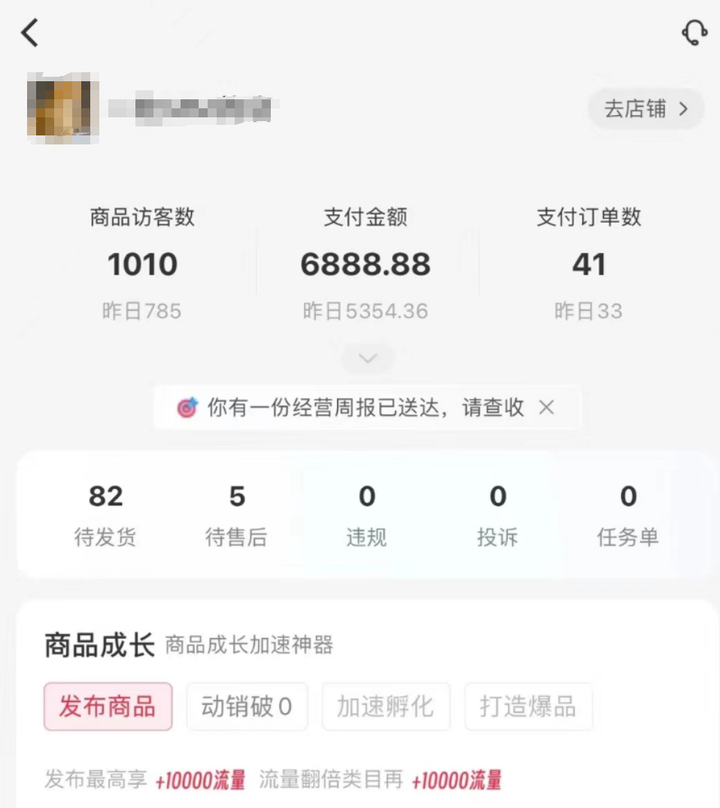This screenshot has height=808, width=720.
Task: Open 商品访客数 statistics
Action: pos(142,264)
